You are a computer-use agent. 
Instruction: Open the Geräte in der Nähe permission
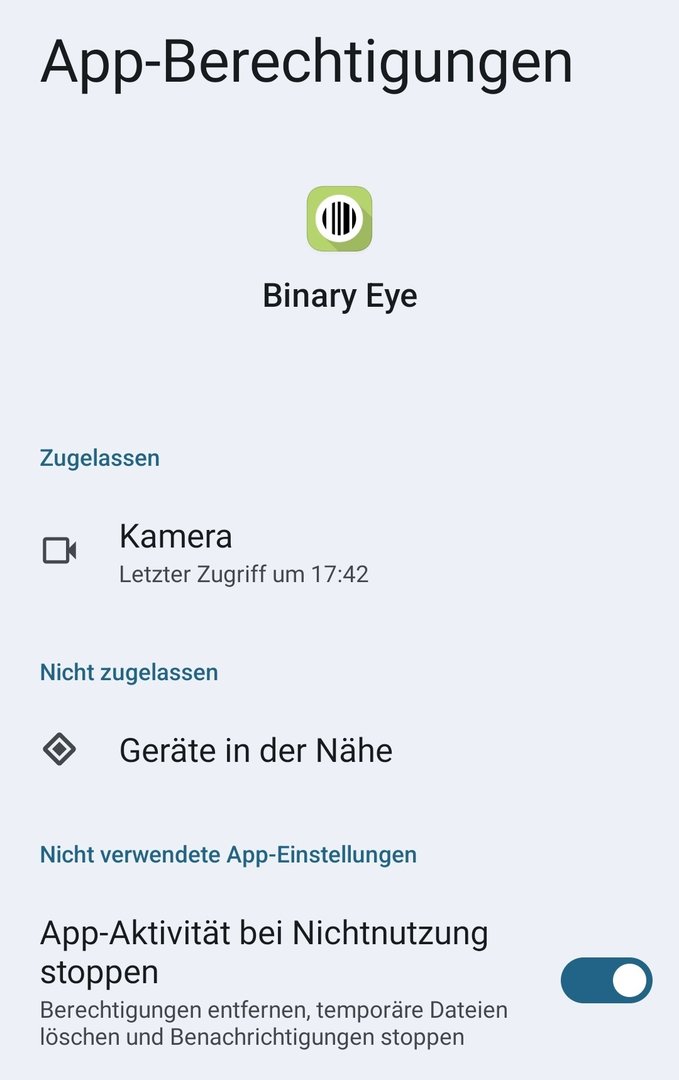tap(255, 750)
